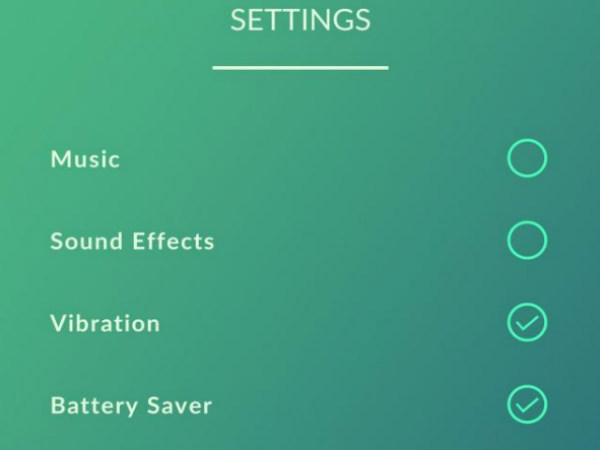Image resolution: width=600 pixels, height=450 pixels.
Task: Enable the Music checkbox
Action: coord(526,159)
